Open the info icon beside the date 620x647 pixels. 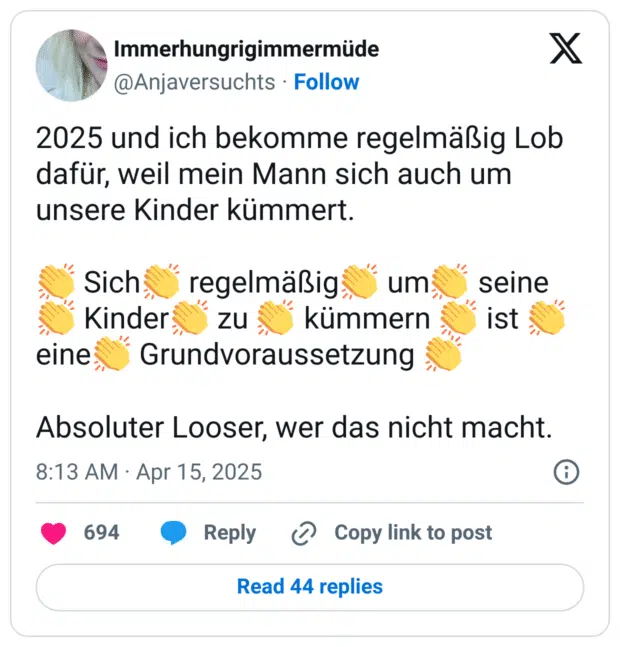point(566,472)
